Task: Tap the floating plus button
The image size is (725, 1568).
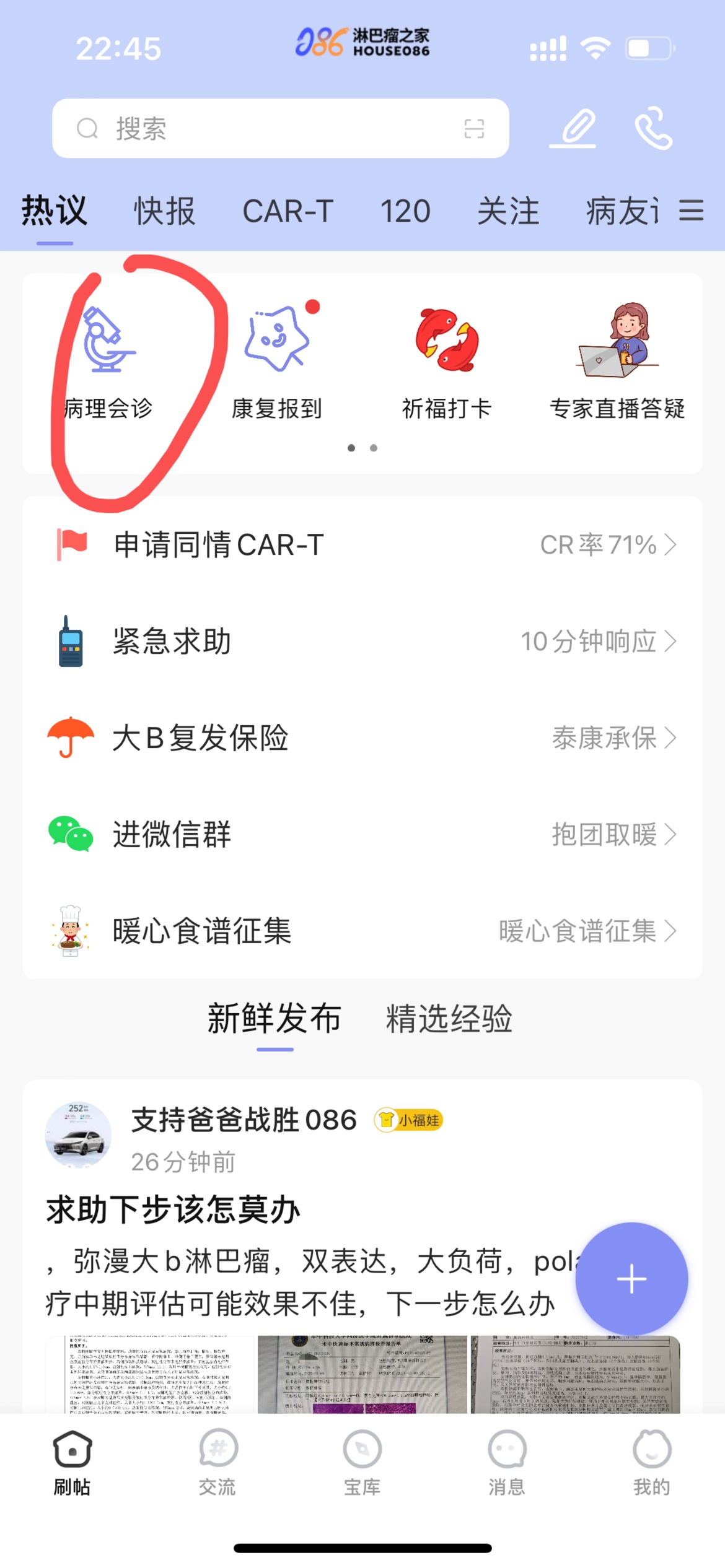Action: point(631,1279)
